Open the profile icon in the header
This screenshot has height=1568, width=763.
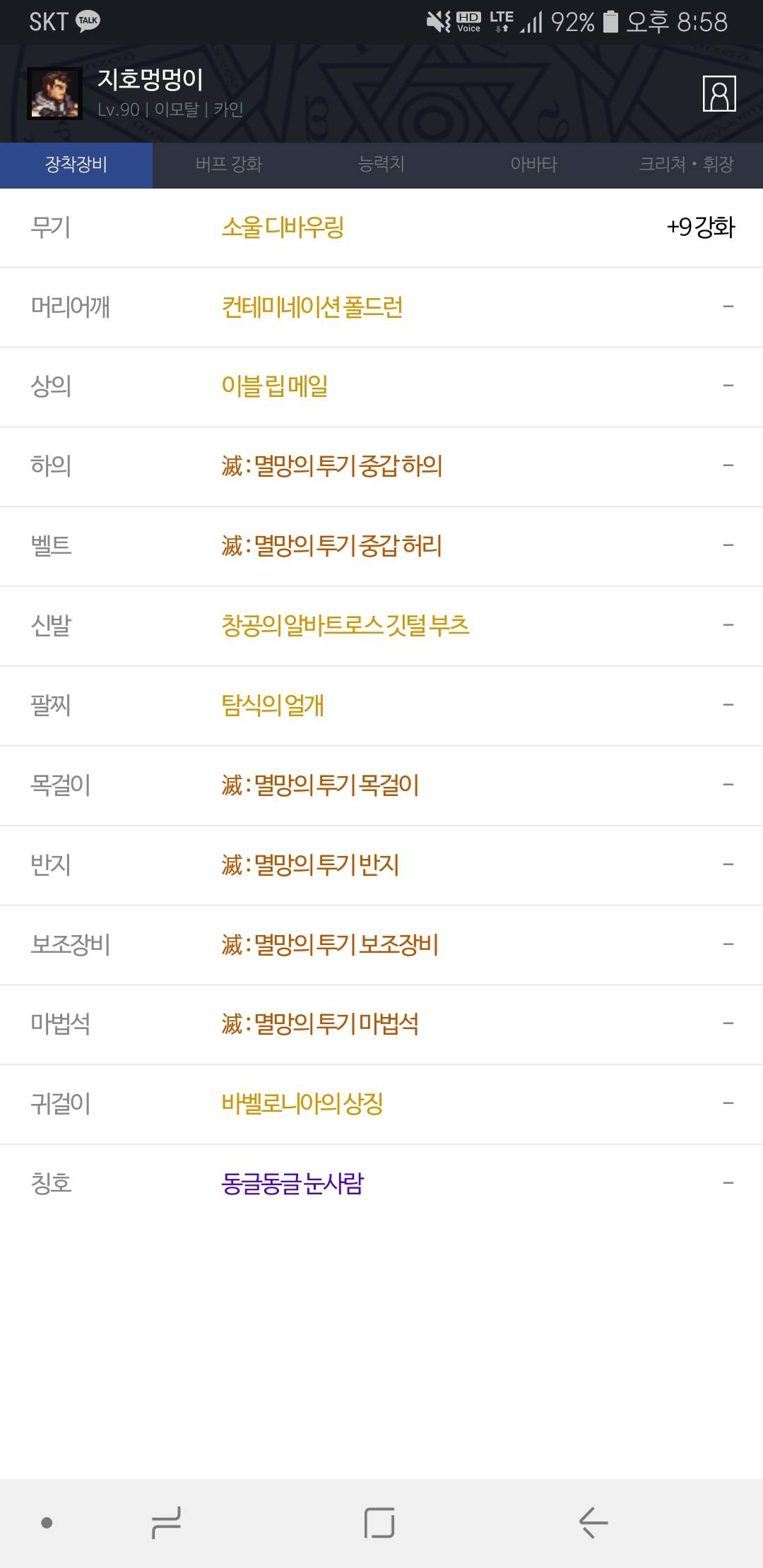click(x=719, y=93)
